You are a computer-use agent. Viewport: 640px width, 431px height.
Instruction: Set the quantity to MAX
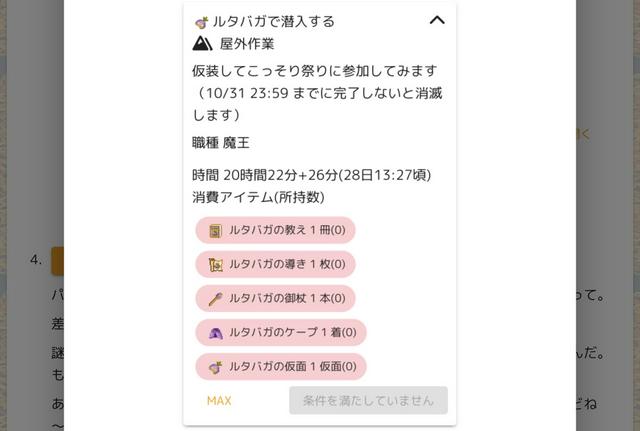(219, 400)
